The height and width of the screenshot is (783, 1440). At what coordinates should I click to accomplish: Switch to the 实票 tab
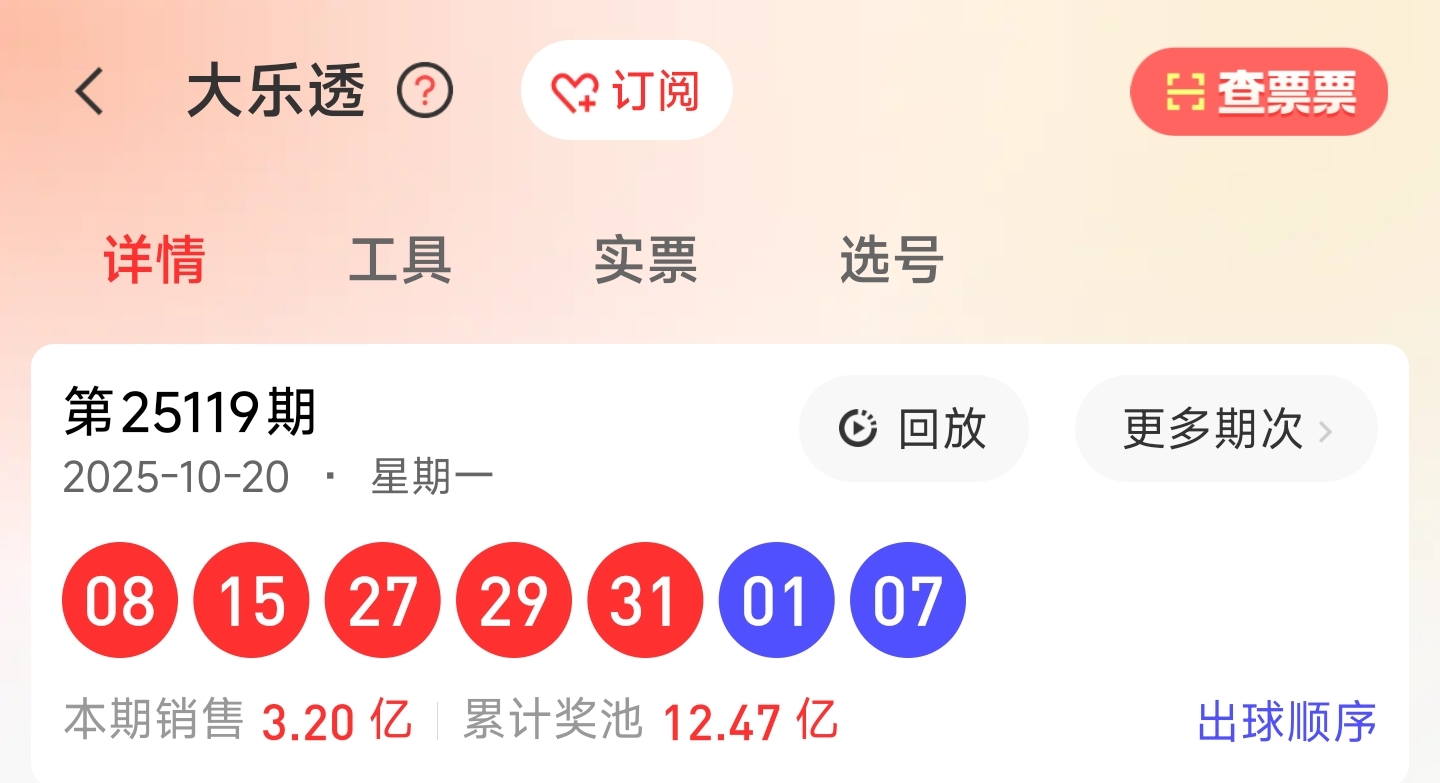[645, 260]
